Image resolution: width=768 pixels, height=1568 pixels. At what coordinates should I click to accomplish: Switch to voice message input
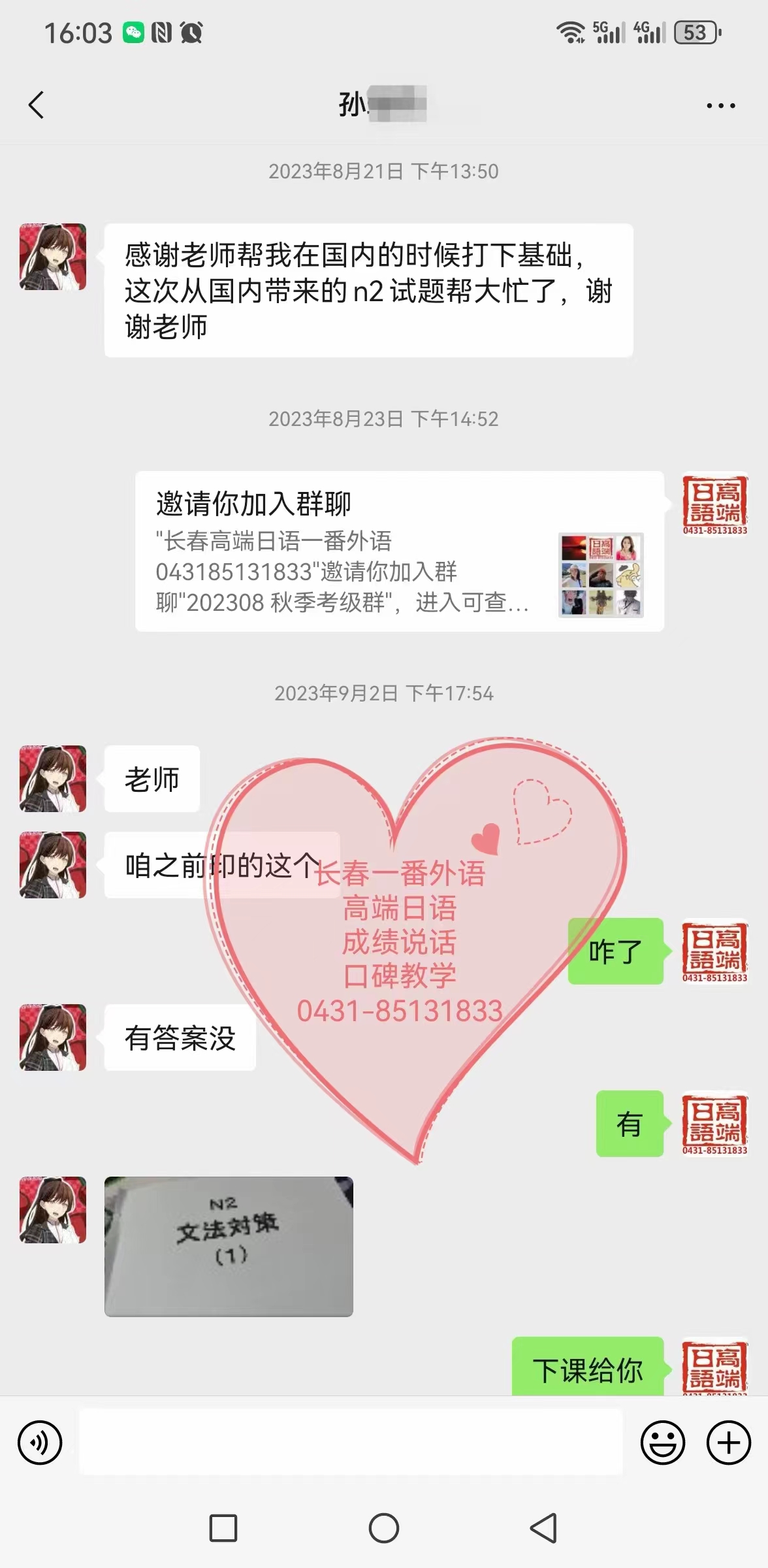point(40,1443)
